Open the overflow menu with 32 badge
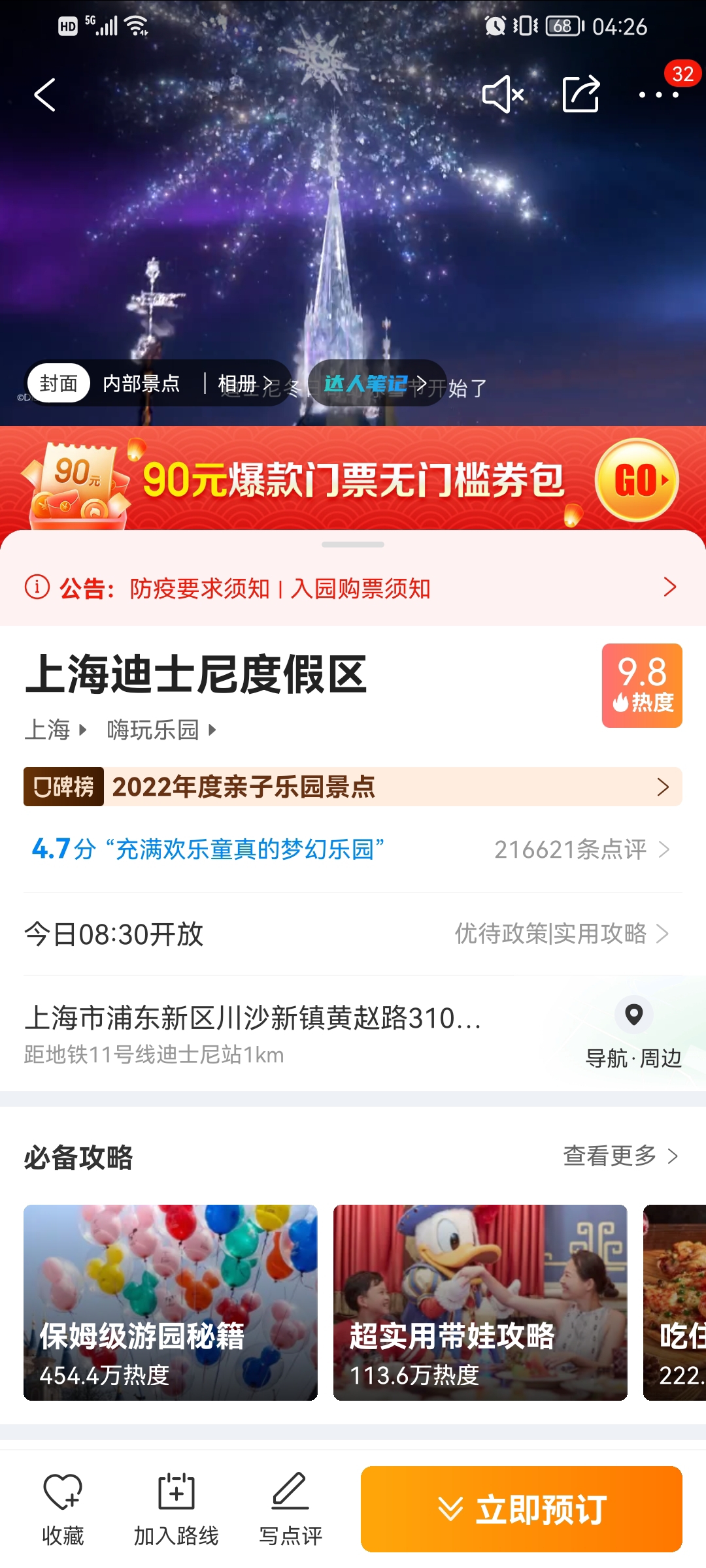Image resolution: width=706 pixels, height=1568 pixels. (659, 95)
